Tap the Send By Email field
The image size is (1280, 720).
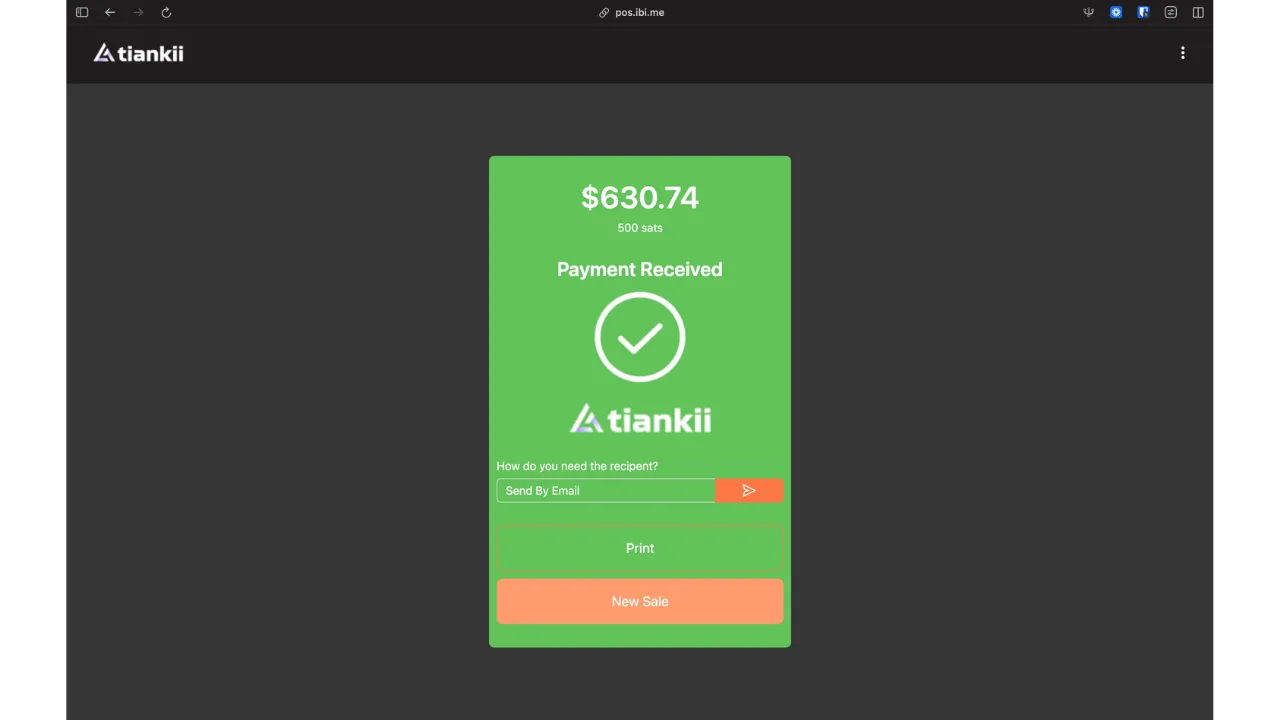click(605, 490)
